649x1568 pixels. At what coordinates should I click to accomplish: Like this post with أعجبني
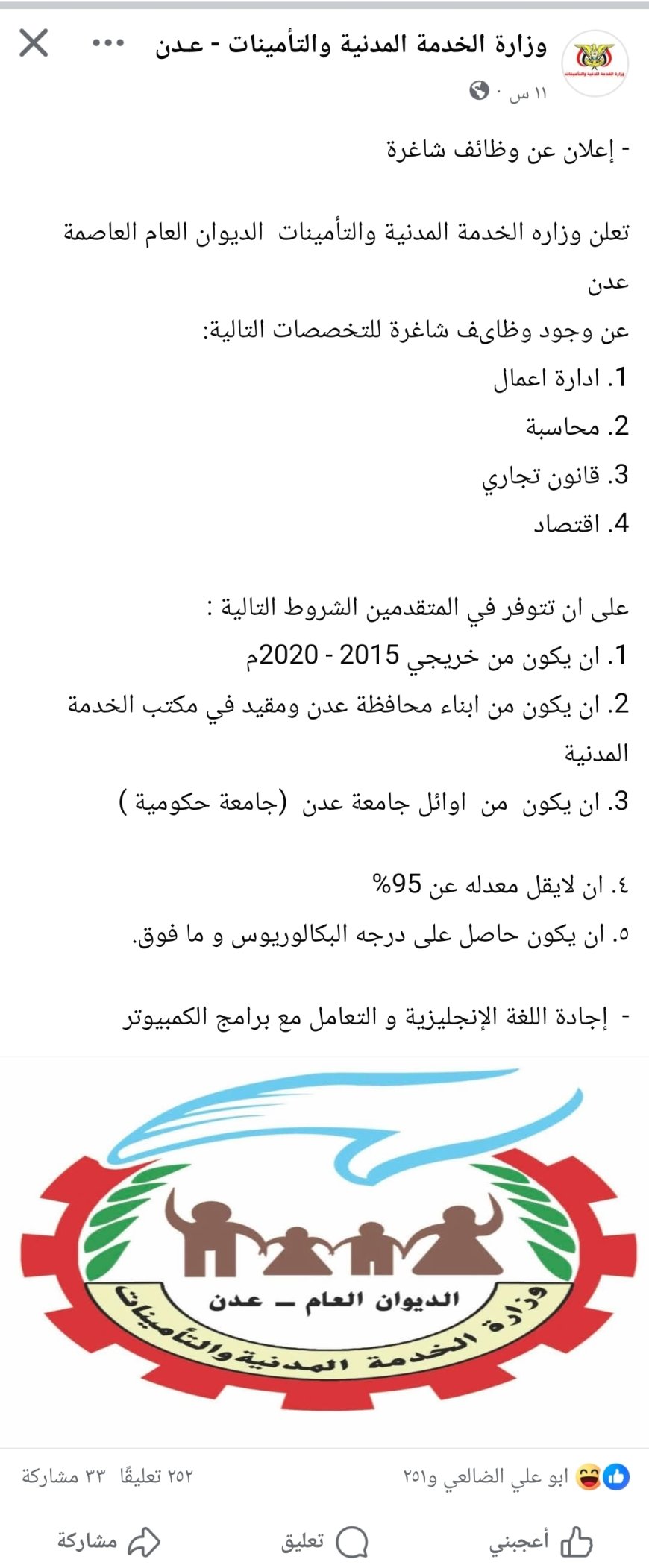pyautogui.click(x=540, y=1541)
